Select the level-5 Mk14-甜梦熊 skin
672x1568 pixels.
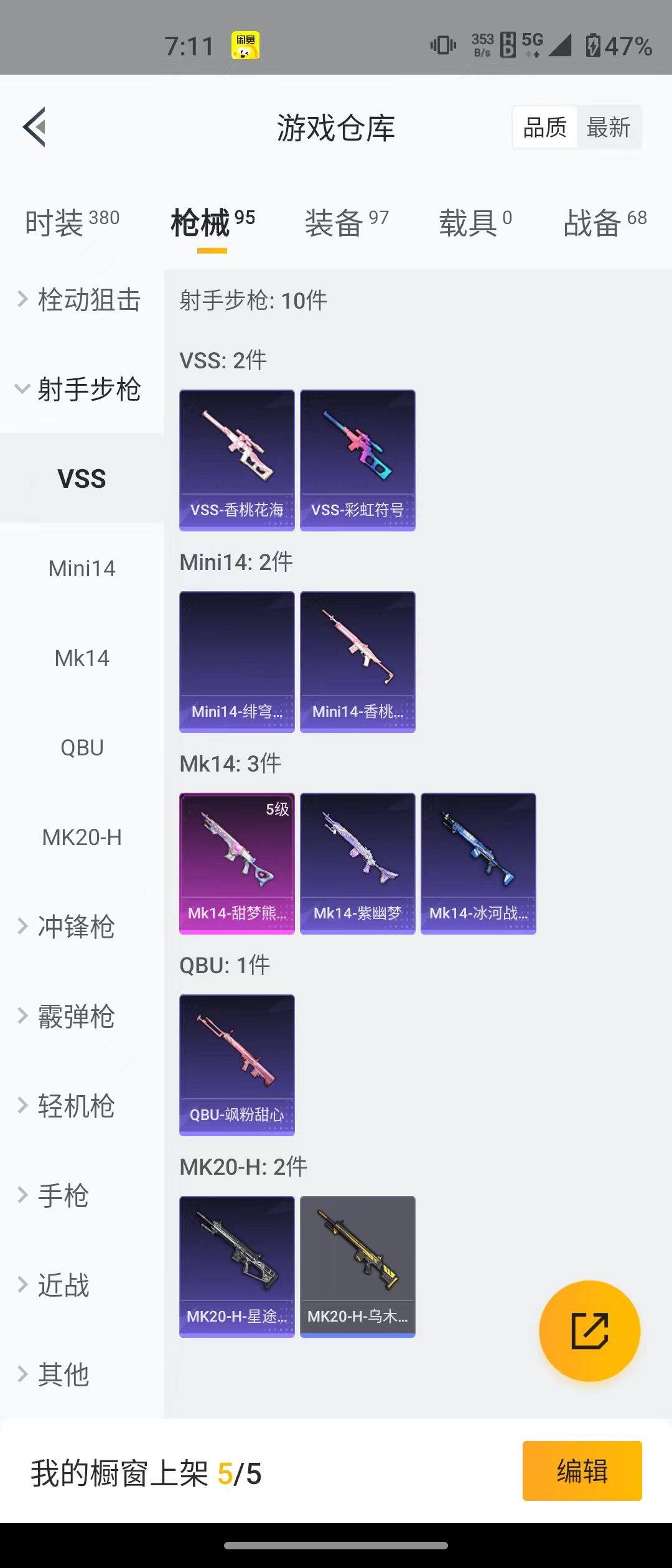[237, 864]
